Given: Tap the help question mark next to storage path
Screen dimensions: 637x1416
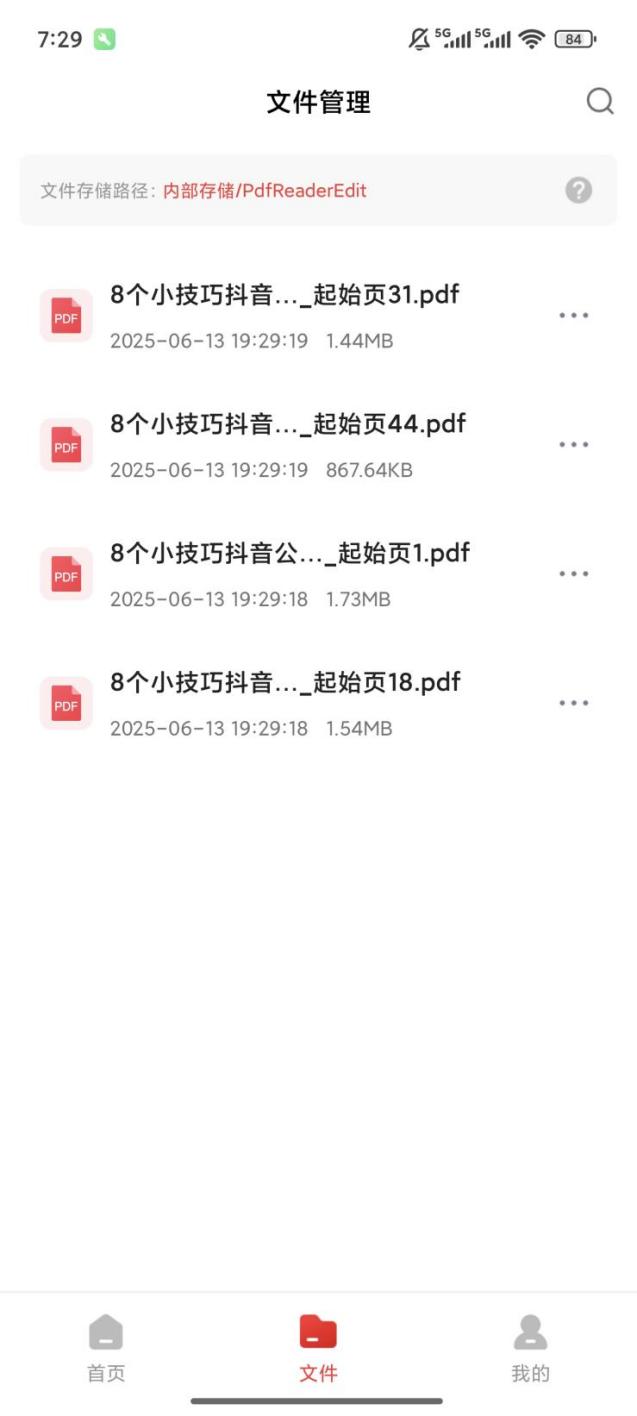Looking at the screenshot, I should point(578,190).
